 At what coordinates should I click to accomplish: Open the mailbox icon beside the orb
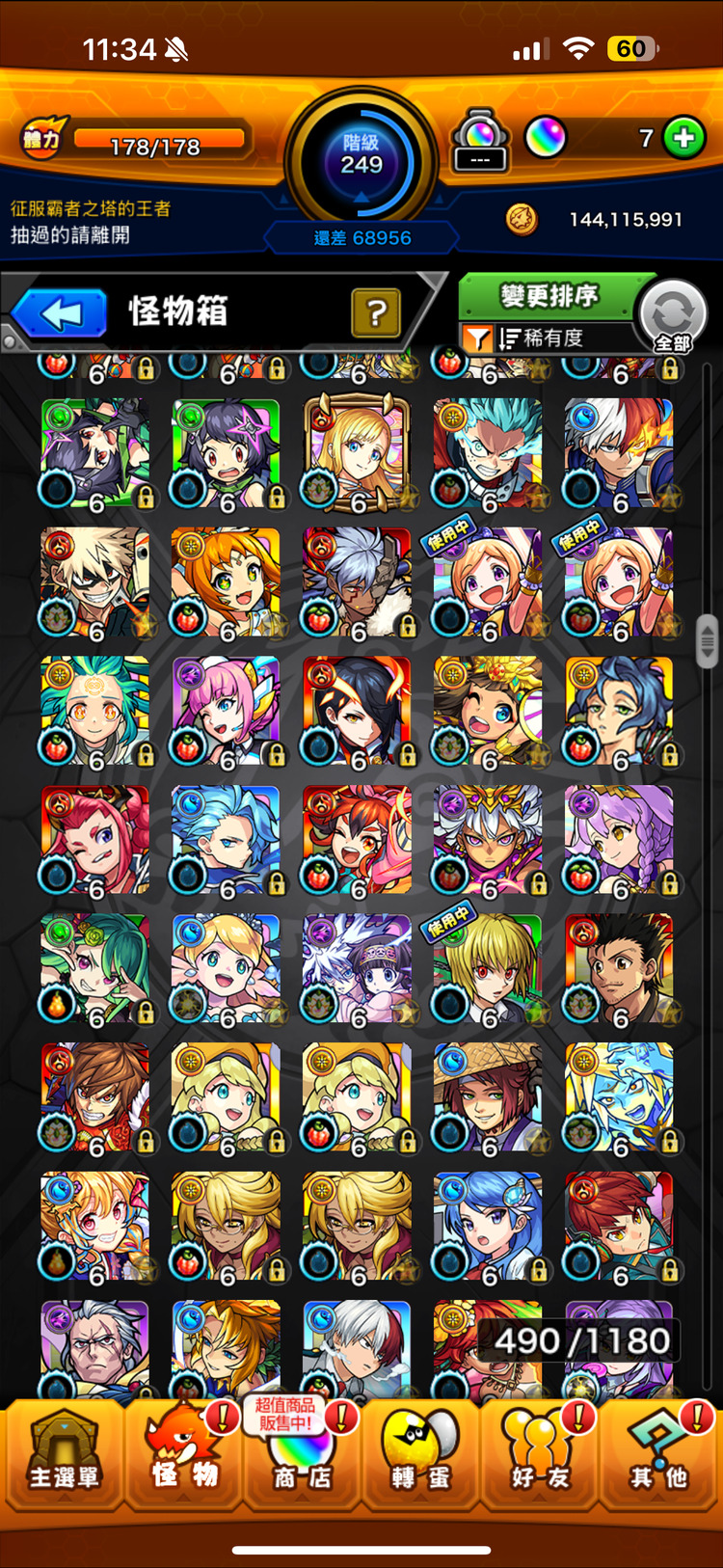(480, 140)
